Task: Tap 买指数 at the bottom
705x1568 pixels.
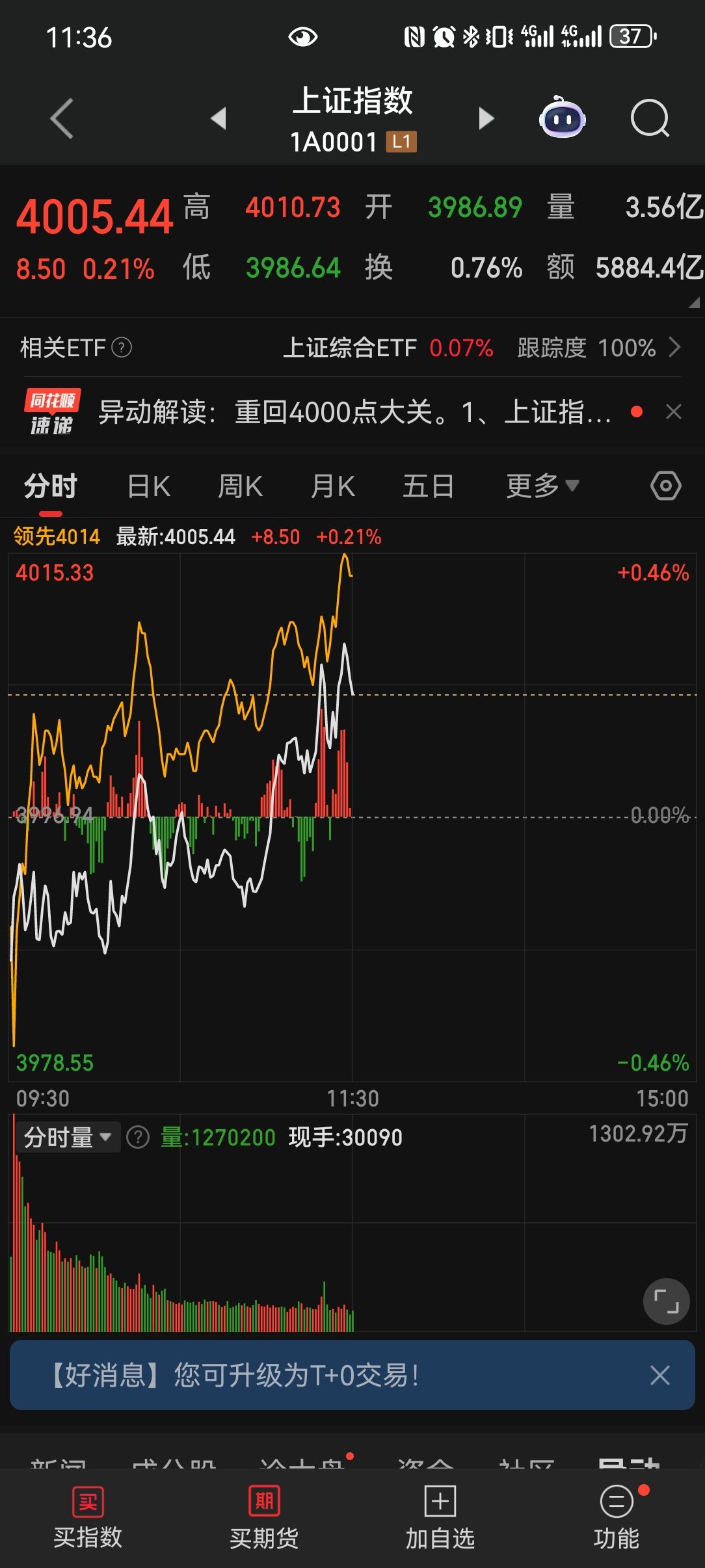Action: (88, 1516)
